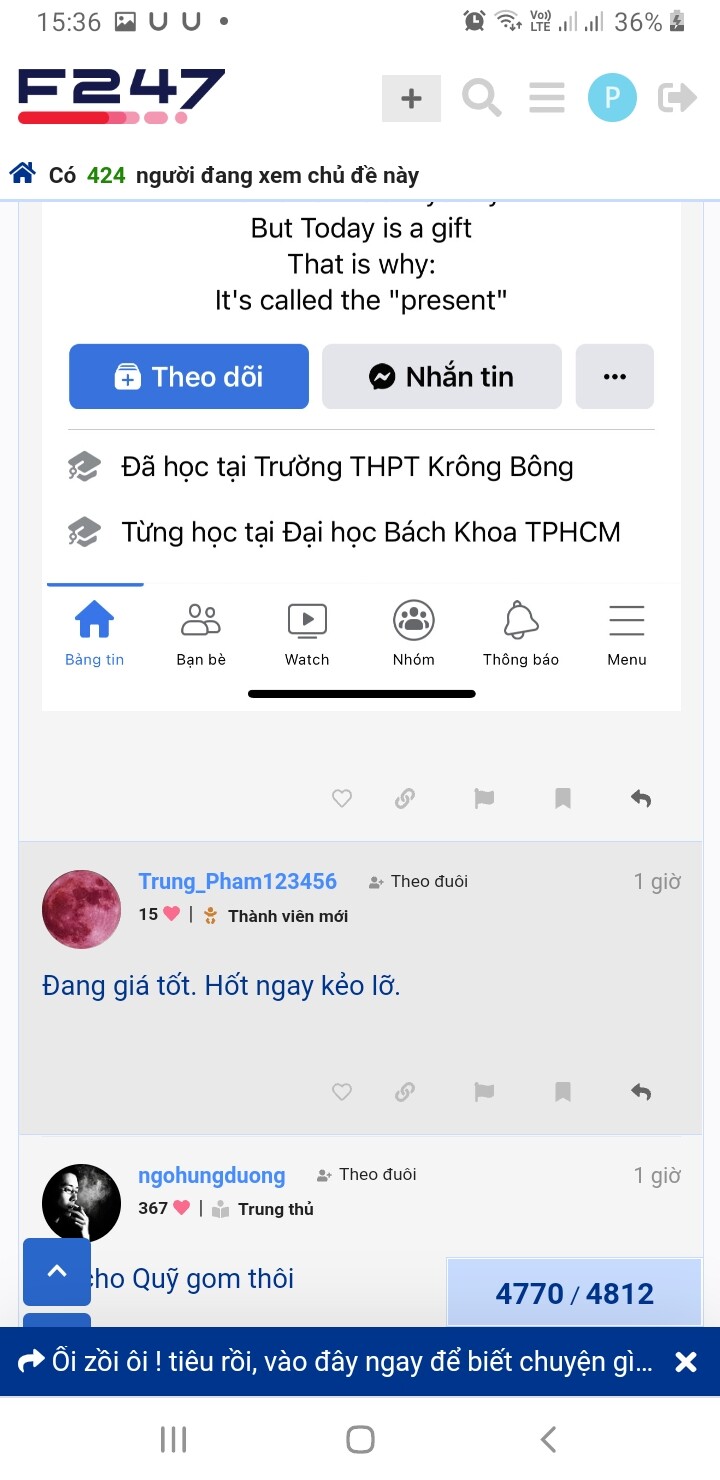Jump to top with the up arrow button
The height and width of the screenshot is (1480, 720).
57,1271
